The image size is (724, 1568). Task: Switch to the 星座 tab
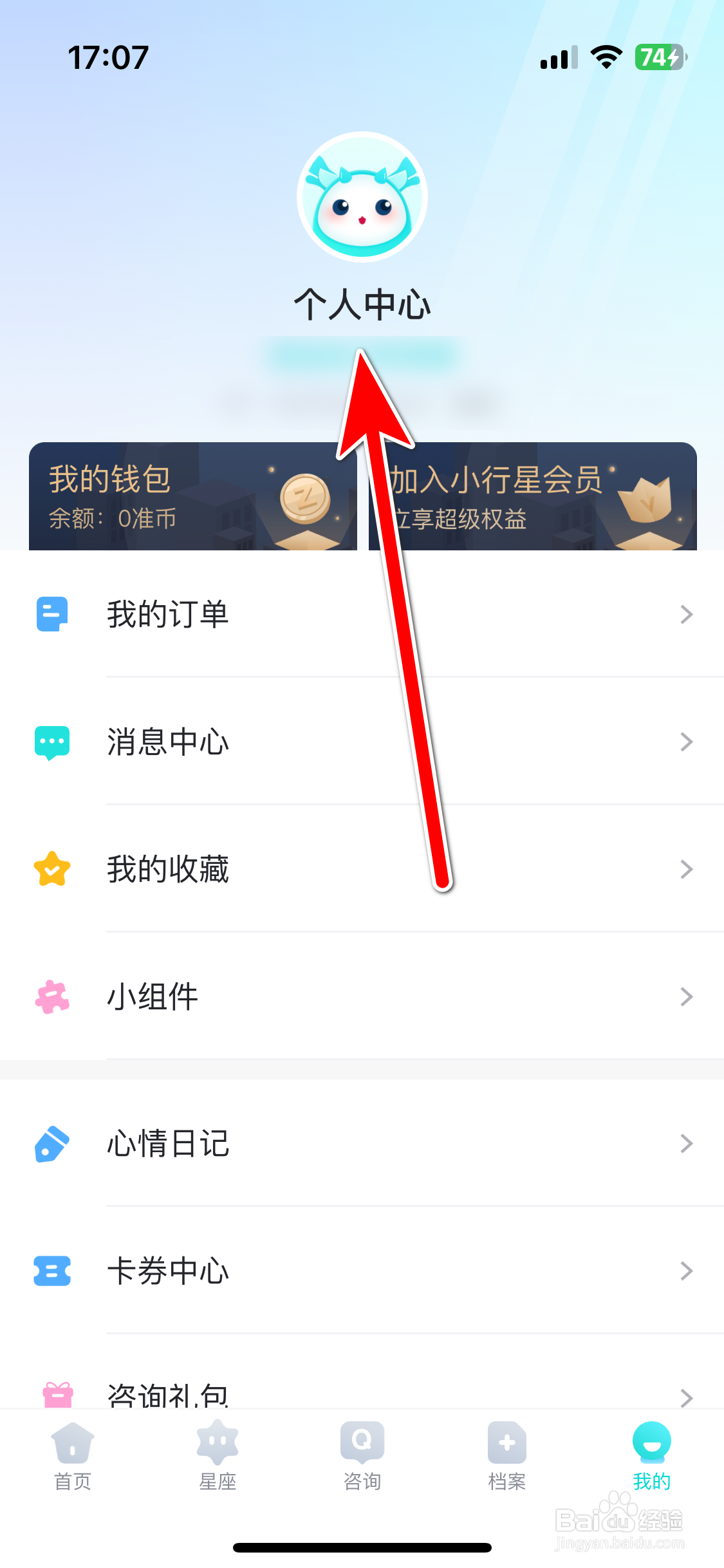(218, 1455)
